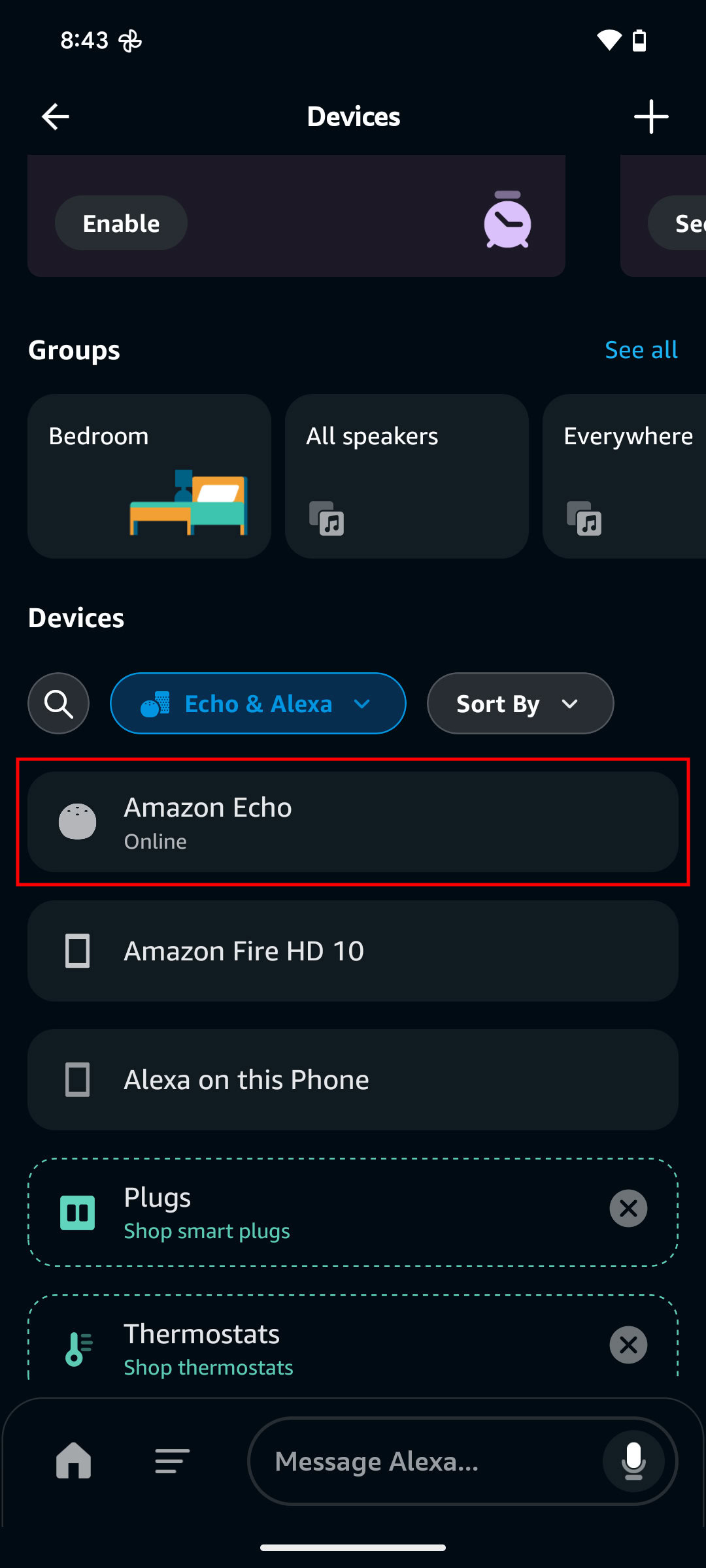Open the menu lines icon

coord(173,1461)
